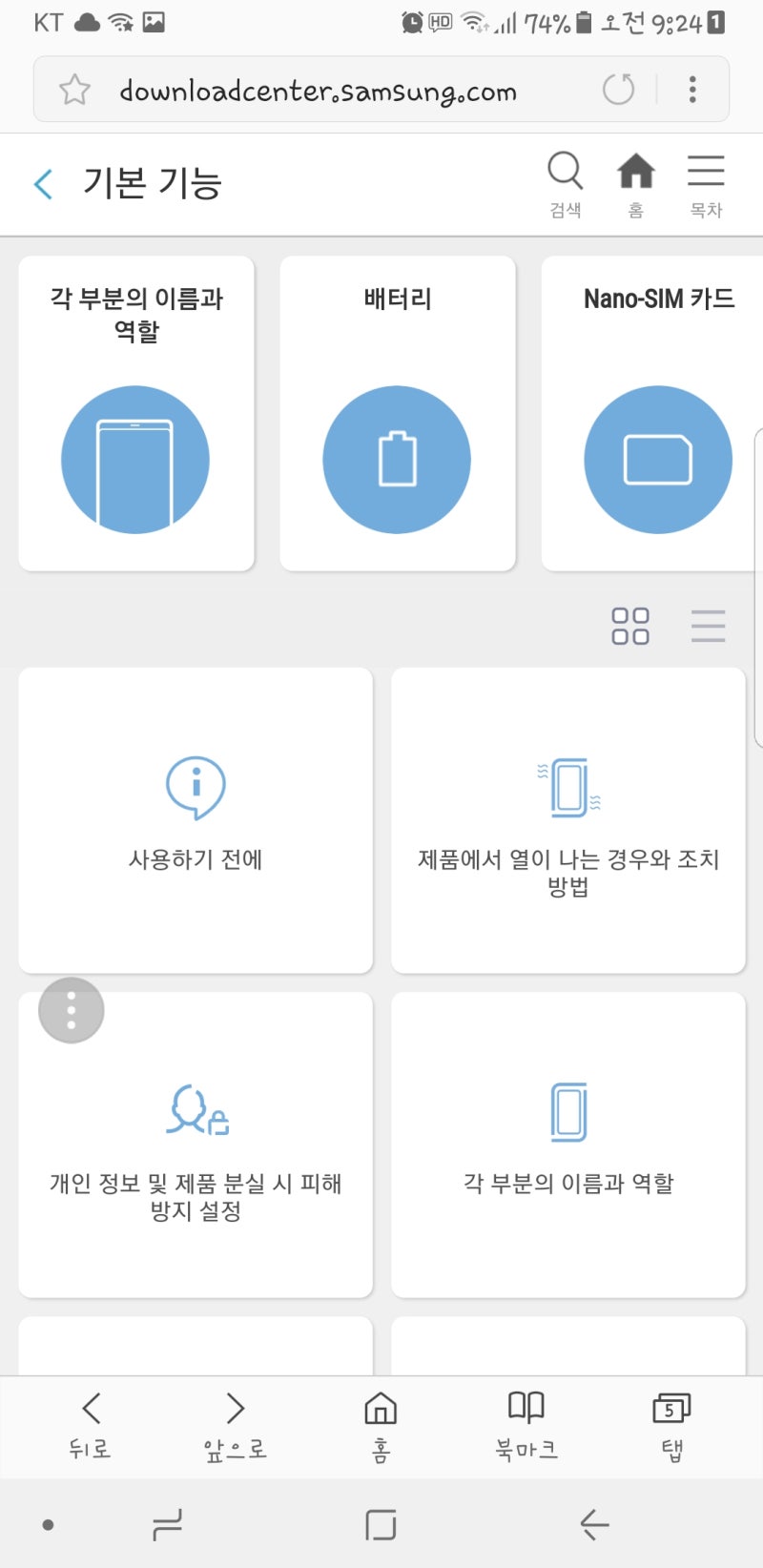The width and height of the screenshot is (763, 1568).
Task: Open the 목차 table of contents
Action: tap(706, 185)
